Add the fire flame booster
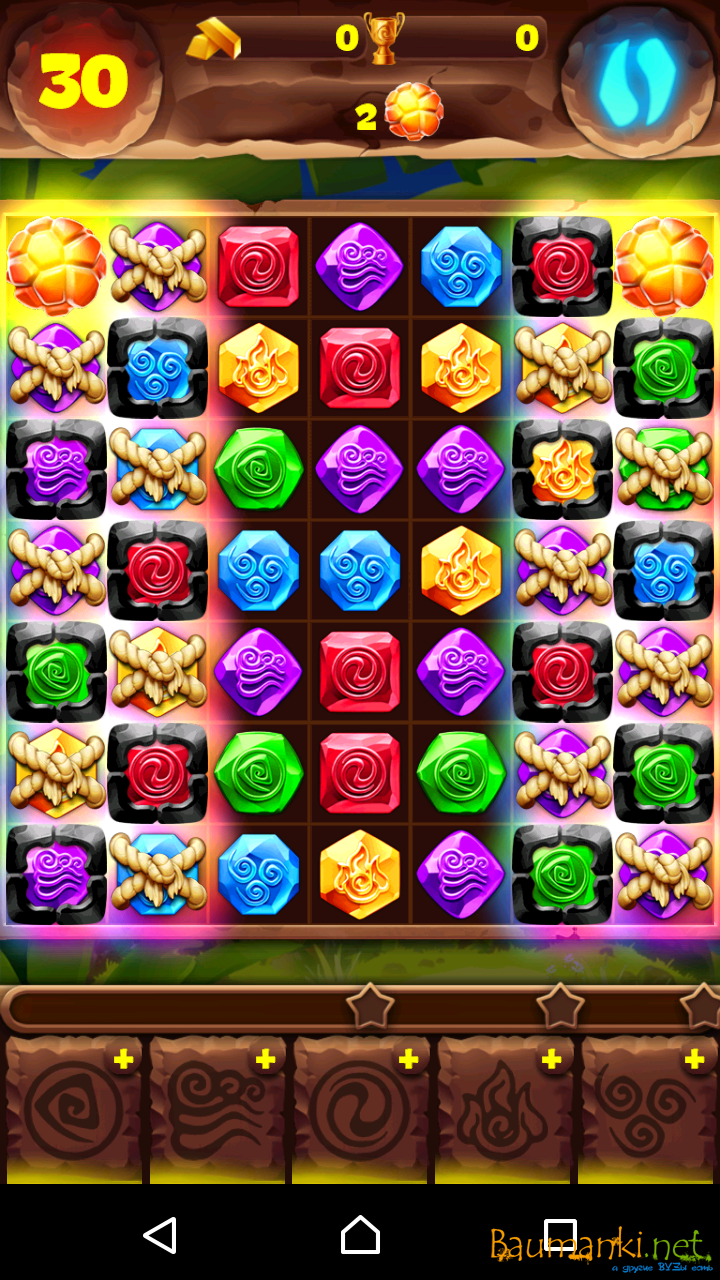Viewport: 720px width, 1280px height. [551, 1060]
